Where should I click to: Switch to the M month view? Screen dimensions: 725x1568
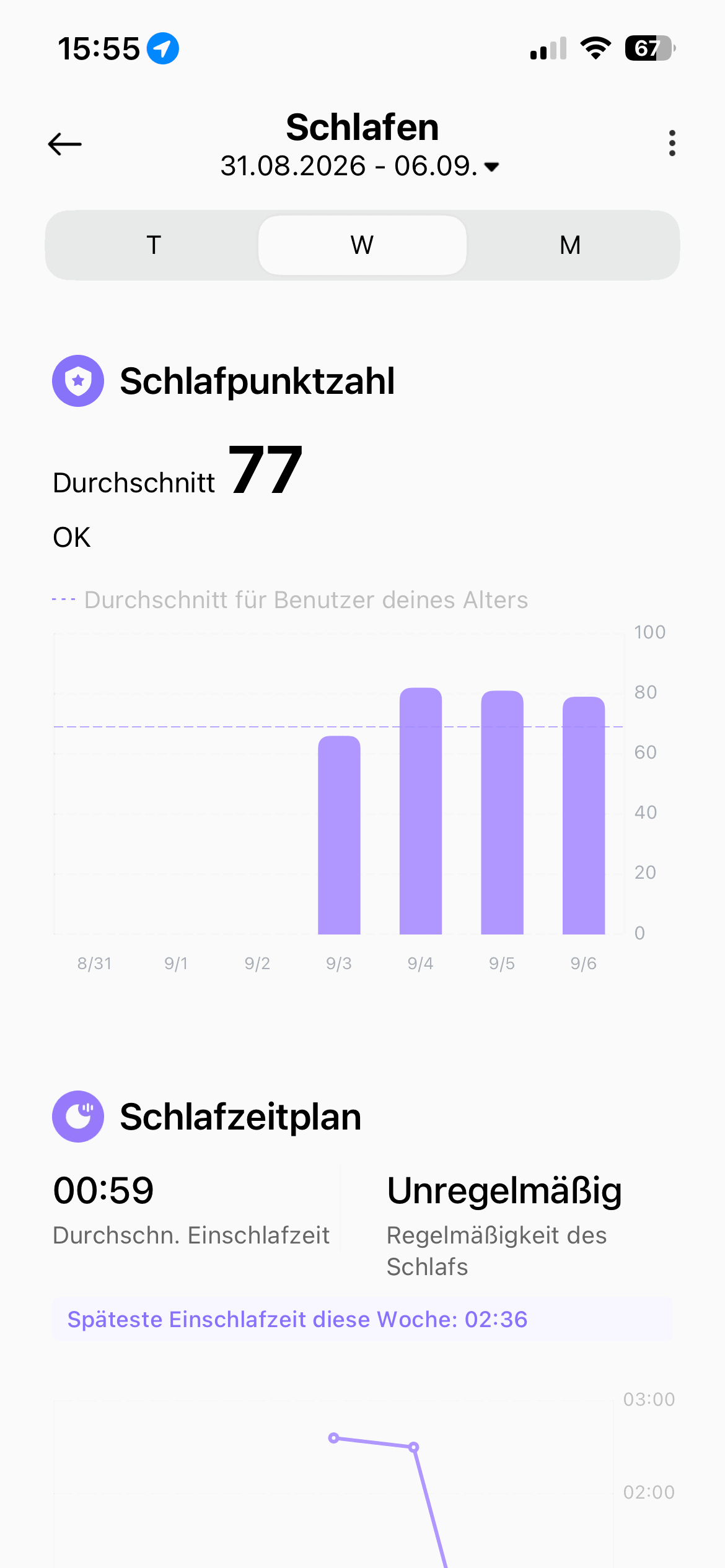pyautogui.click(x=571, y=245)
